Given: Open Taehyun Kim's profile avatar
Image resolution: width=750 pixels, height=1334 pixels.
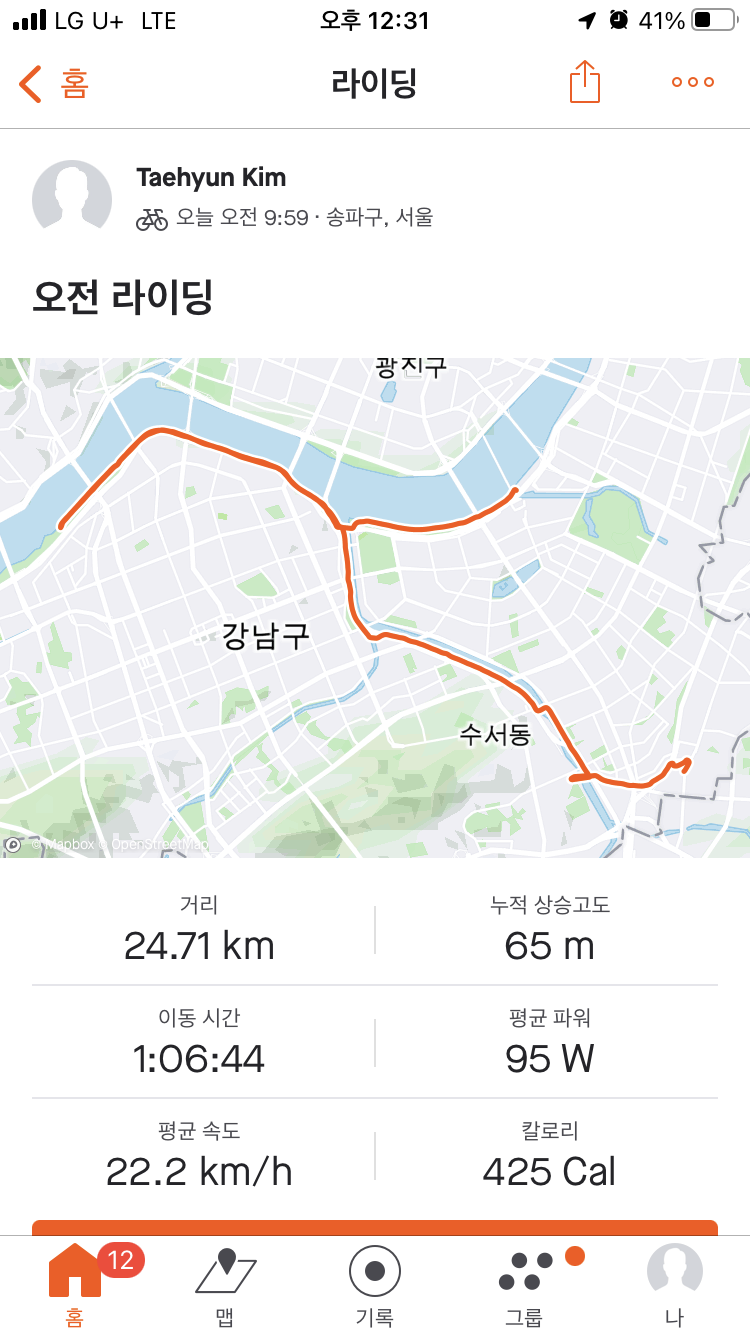Looking at the screenshot, I should pos(72,199).
